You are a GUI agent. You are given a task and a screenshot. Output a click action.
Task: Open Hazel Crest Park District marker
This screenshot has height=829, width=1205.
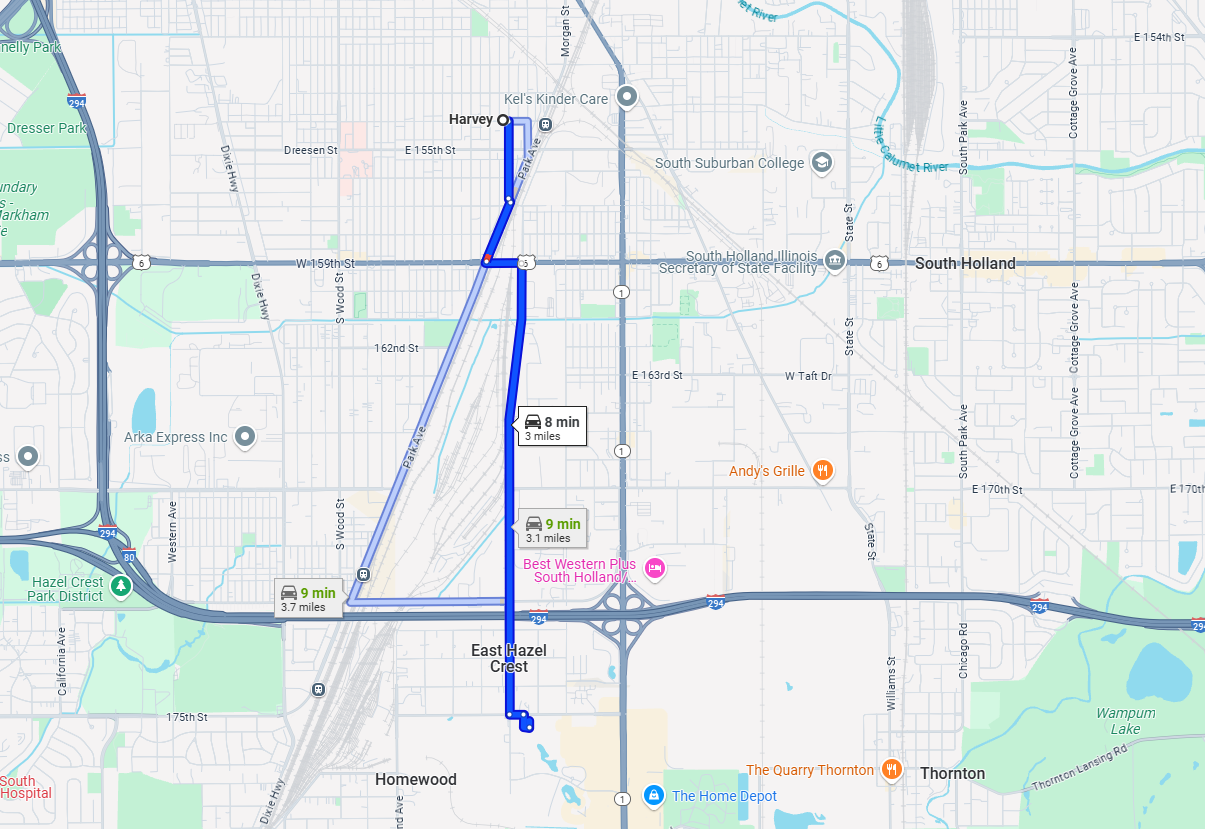(x=121, y=585)
